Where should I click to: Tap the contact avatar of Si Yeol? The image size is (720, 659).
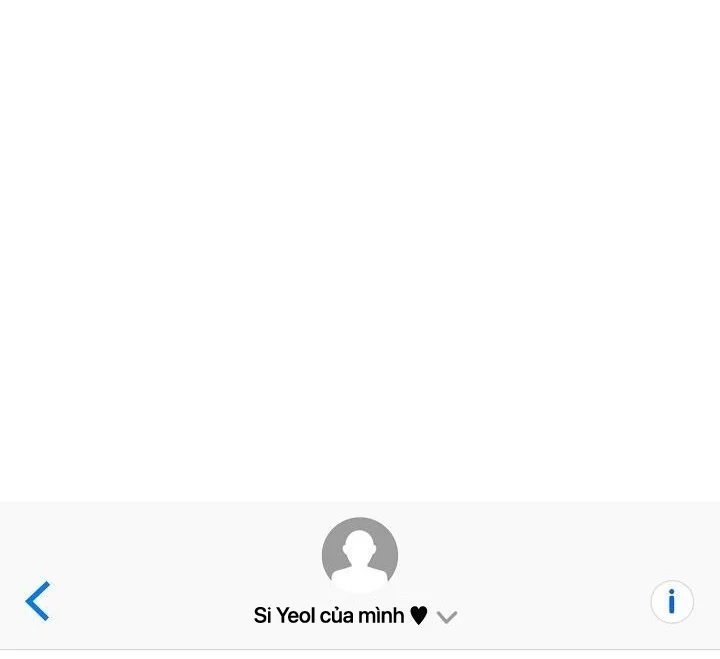coord(360,556)
